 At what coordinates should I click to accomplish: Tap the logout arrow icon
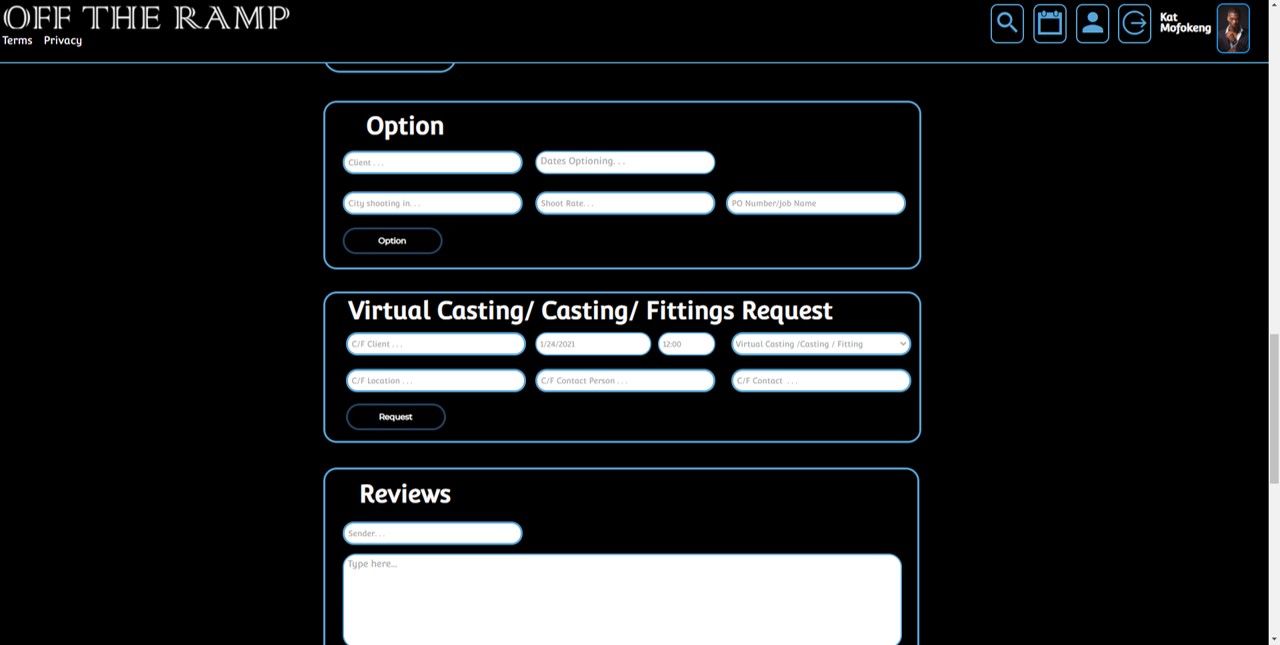[1134, 23]
